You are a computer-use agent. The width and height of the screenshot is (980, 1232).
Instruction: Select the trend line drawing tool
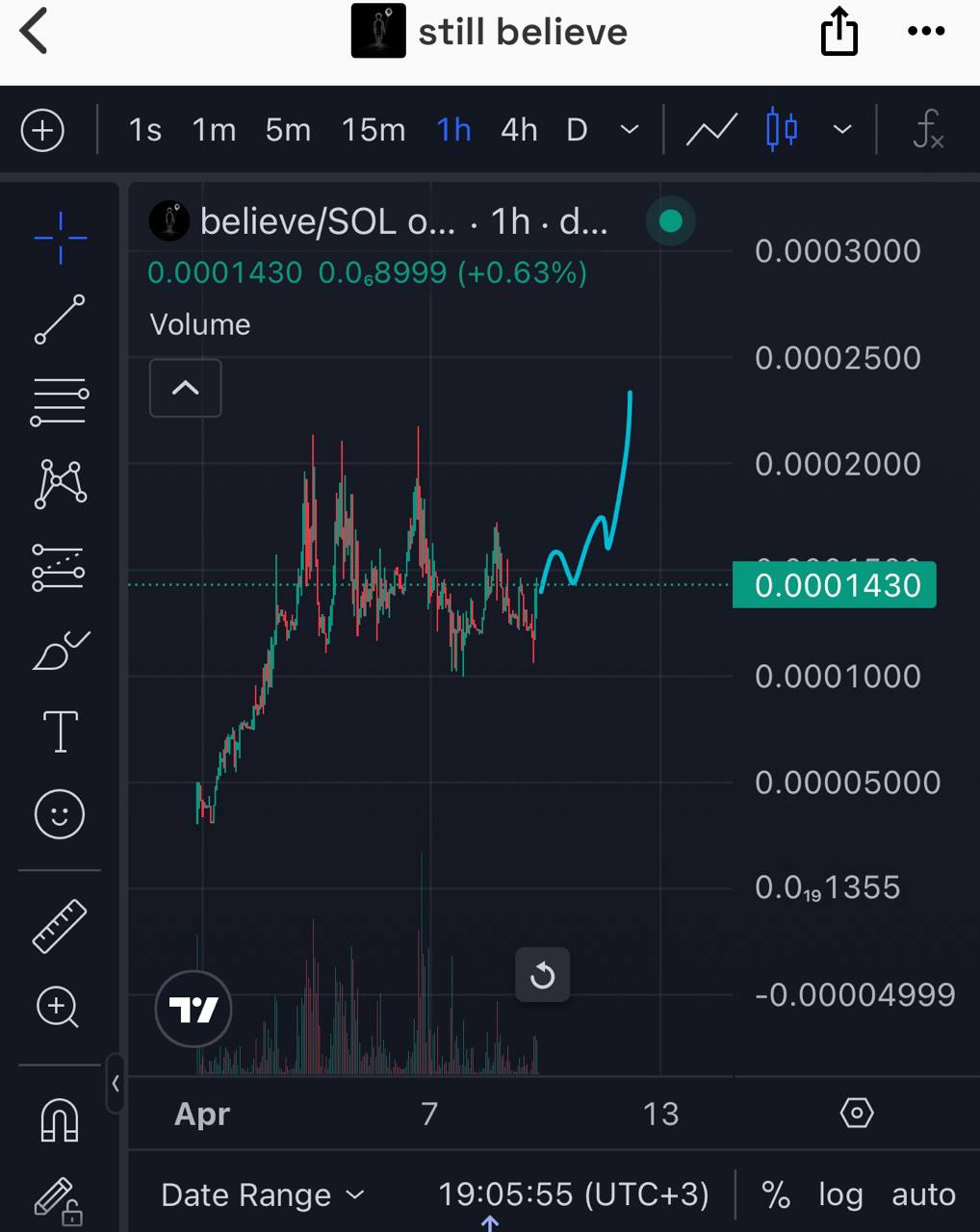pos(60,320)
